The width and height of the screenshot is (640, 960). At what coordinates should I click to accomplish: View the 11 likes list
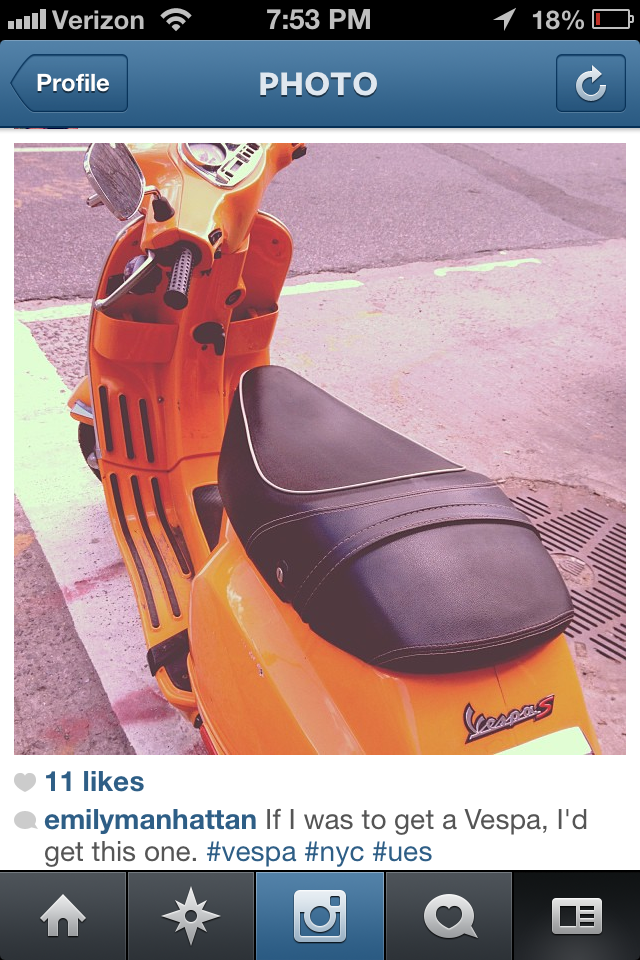point(94,782)
